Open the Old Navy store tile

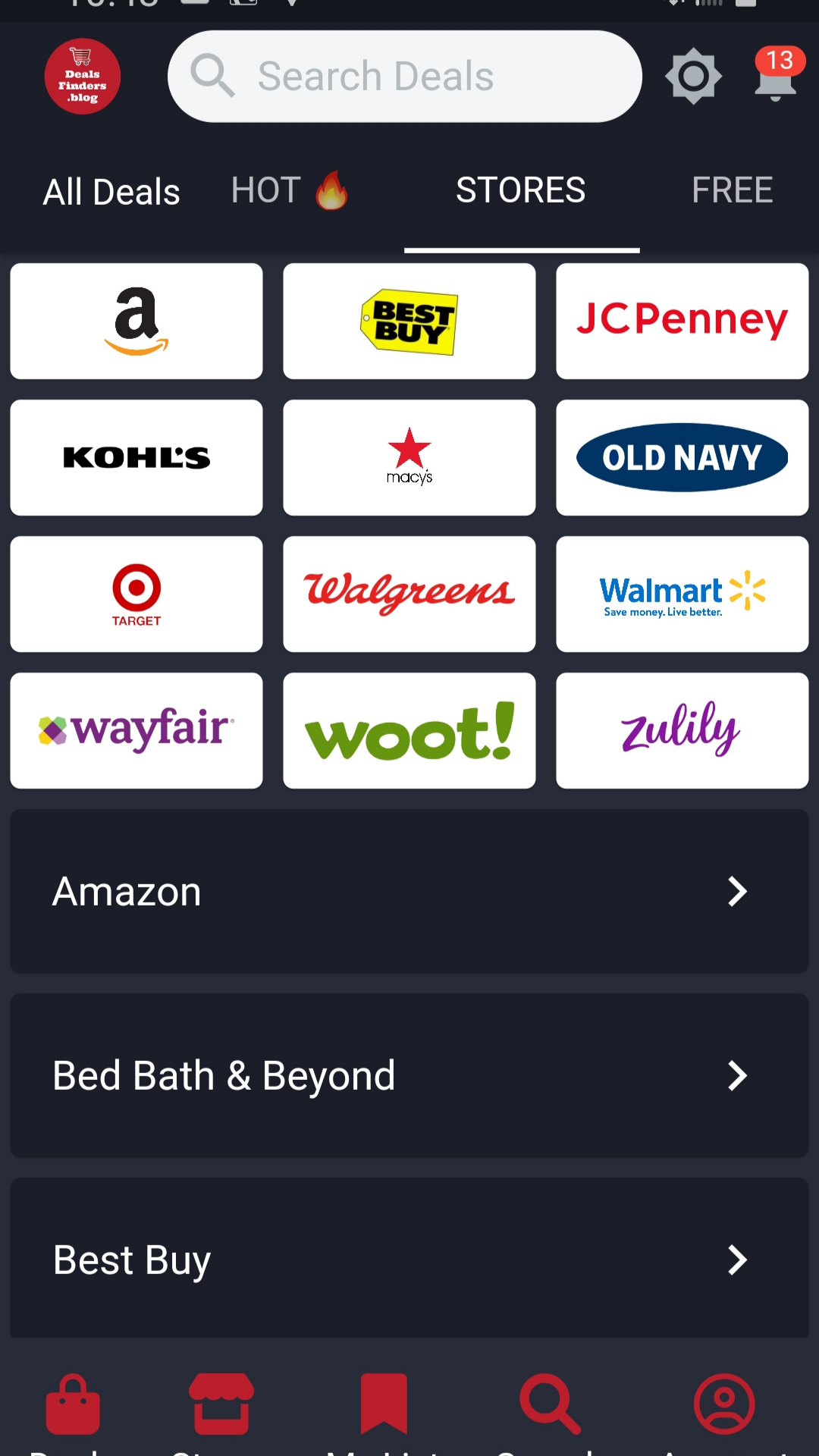pos(682,457)
